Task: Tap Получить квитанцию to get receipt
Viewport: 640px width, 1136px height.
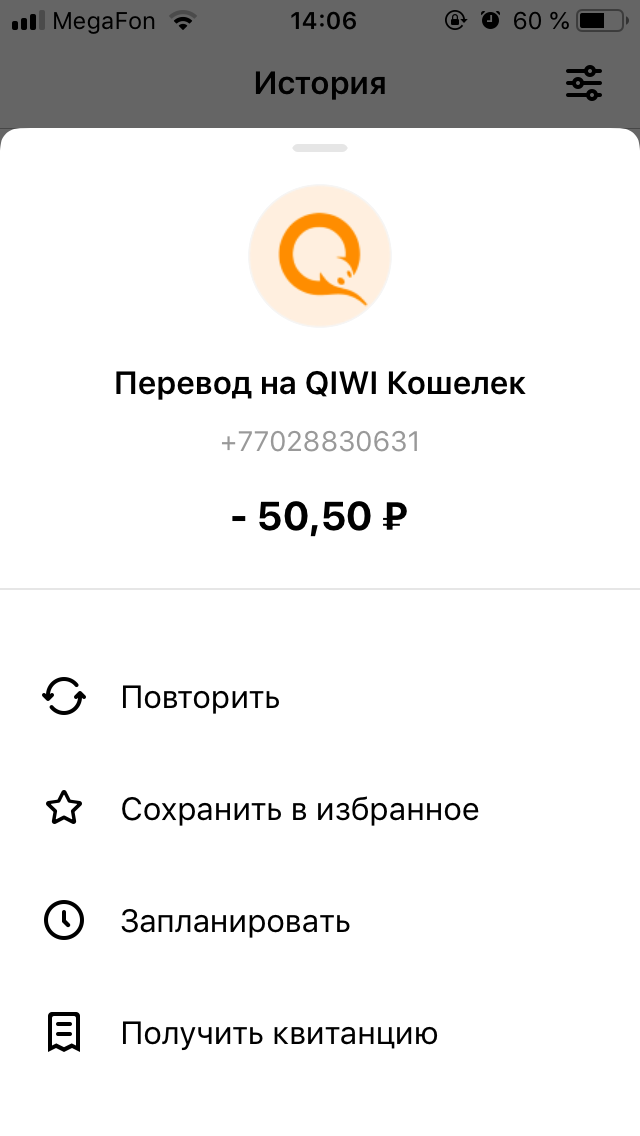Action: point(279,1033)
